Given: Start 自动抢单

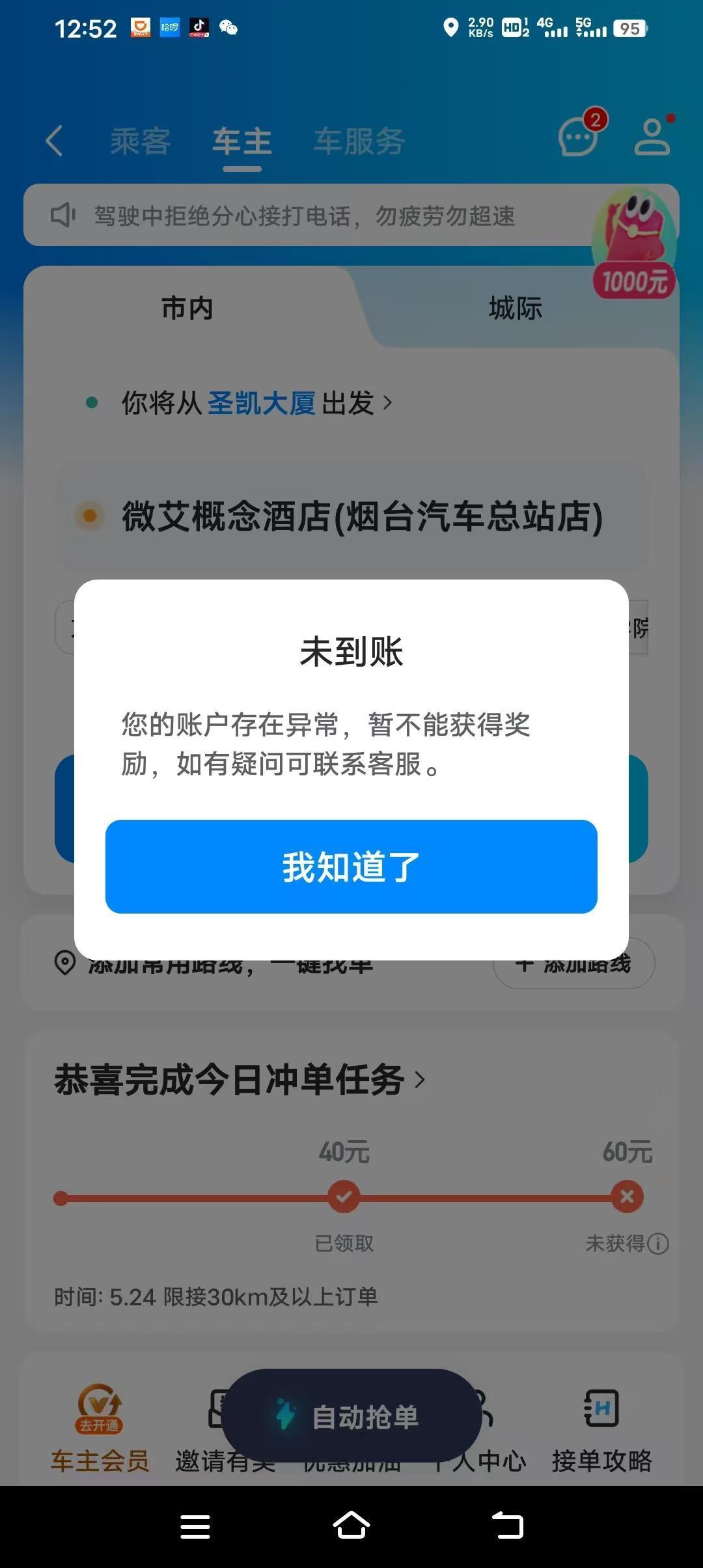Looking at the screenshot, I should (351, 1417).
